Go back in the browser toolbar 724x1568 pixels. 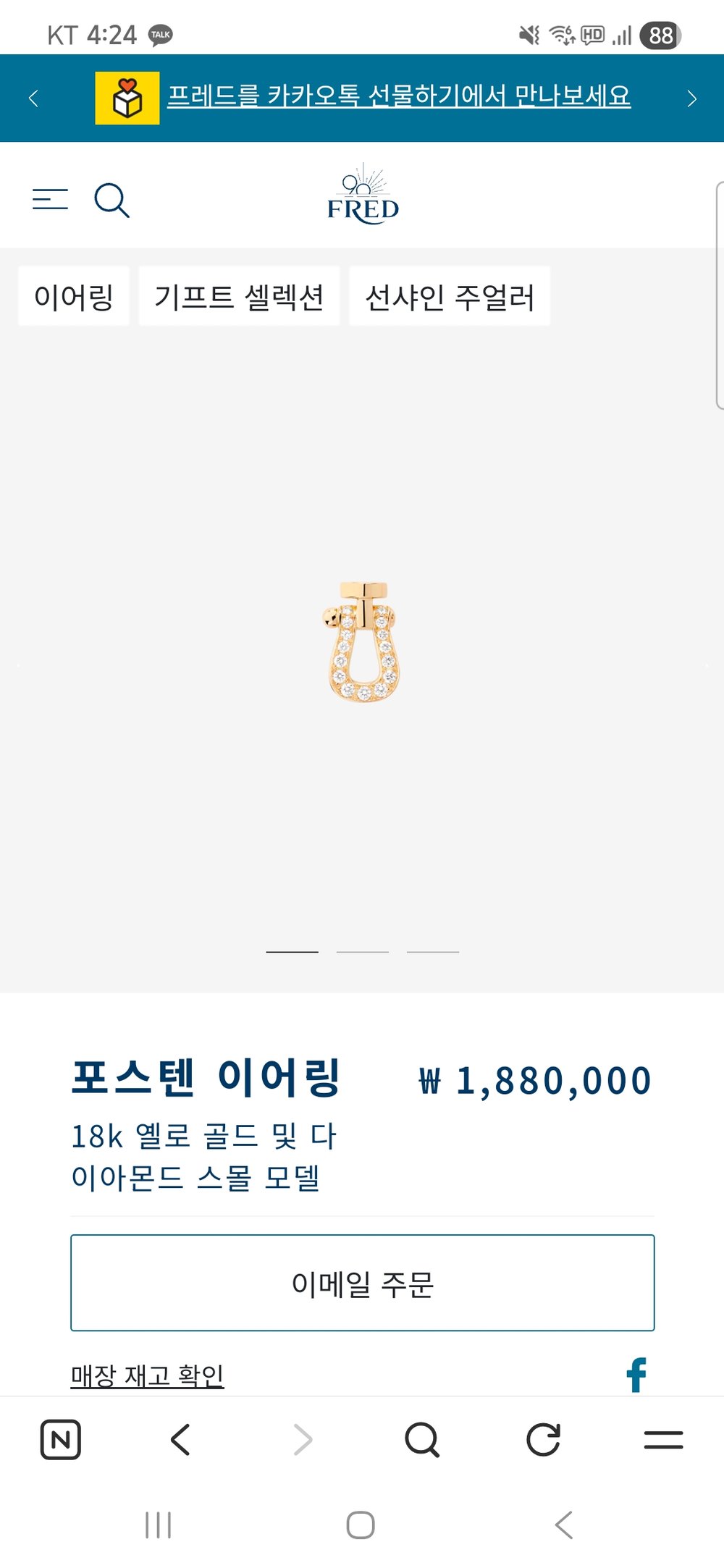(x=180, y=1439)
